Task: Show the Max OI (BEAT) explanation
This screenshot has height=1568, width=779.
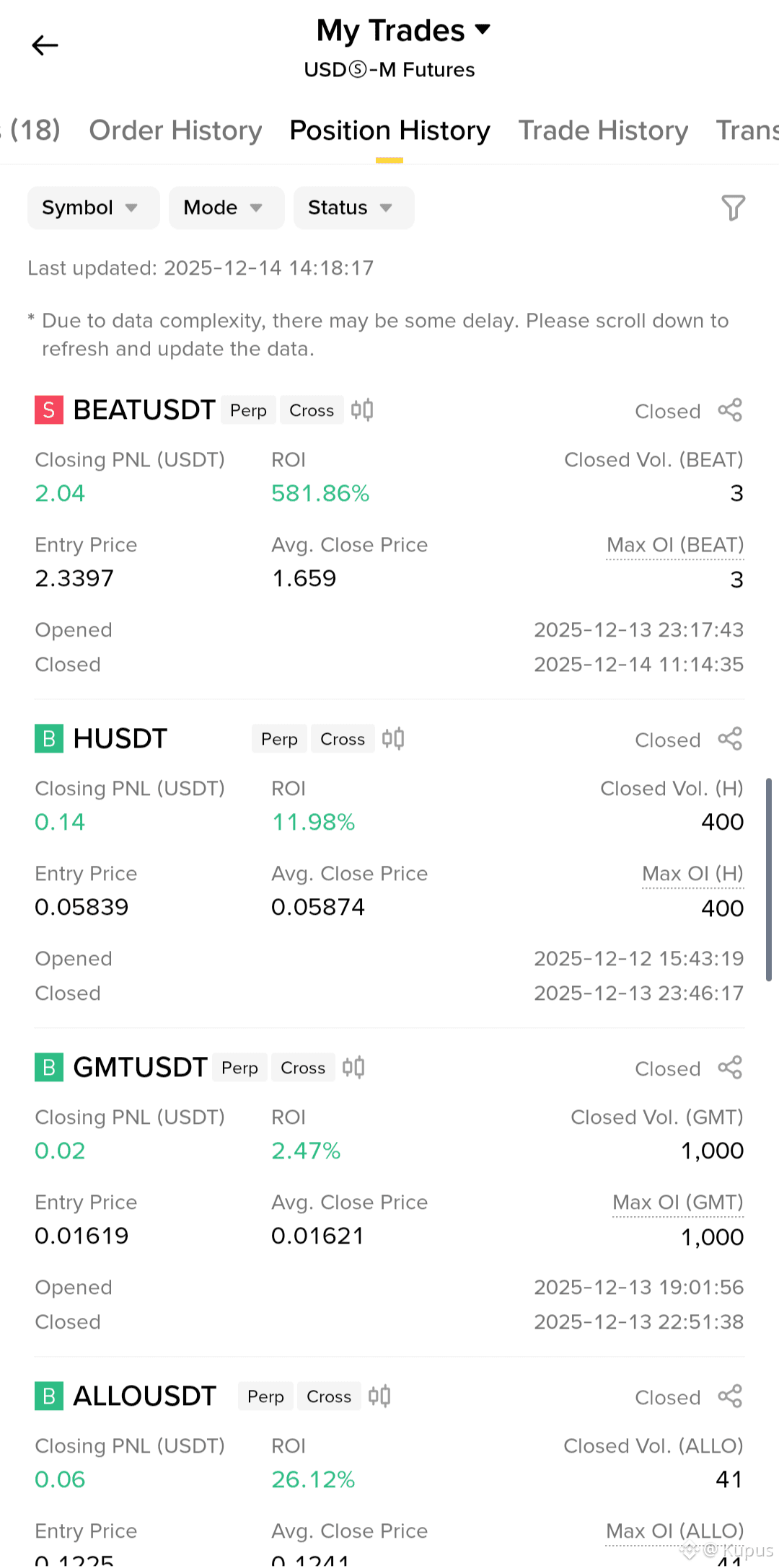Action: [x=674, y=546]
